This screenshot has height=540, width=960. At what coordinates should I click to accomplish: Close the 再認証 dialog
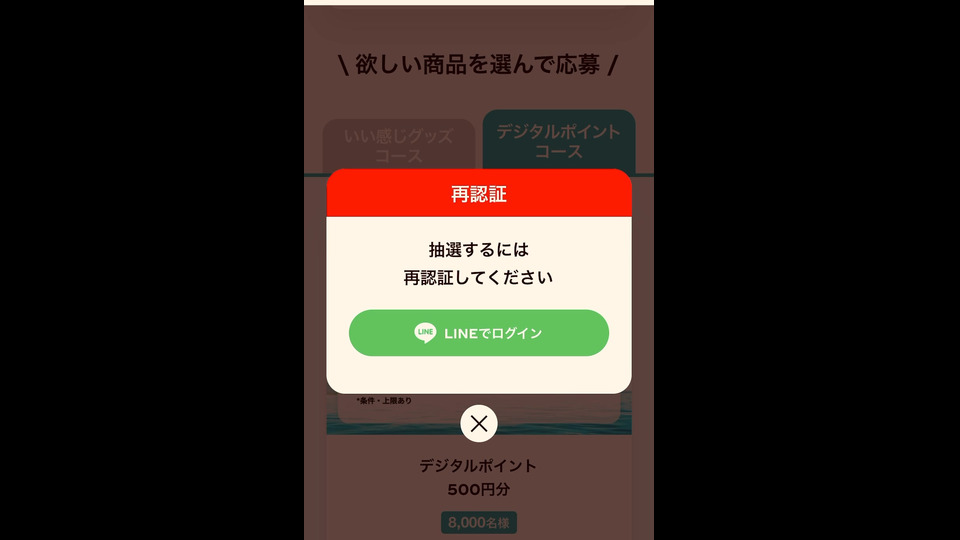tap(479, 423)
